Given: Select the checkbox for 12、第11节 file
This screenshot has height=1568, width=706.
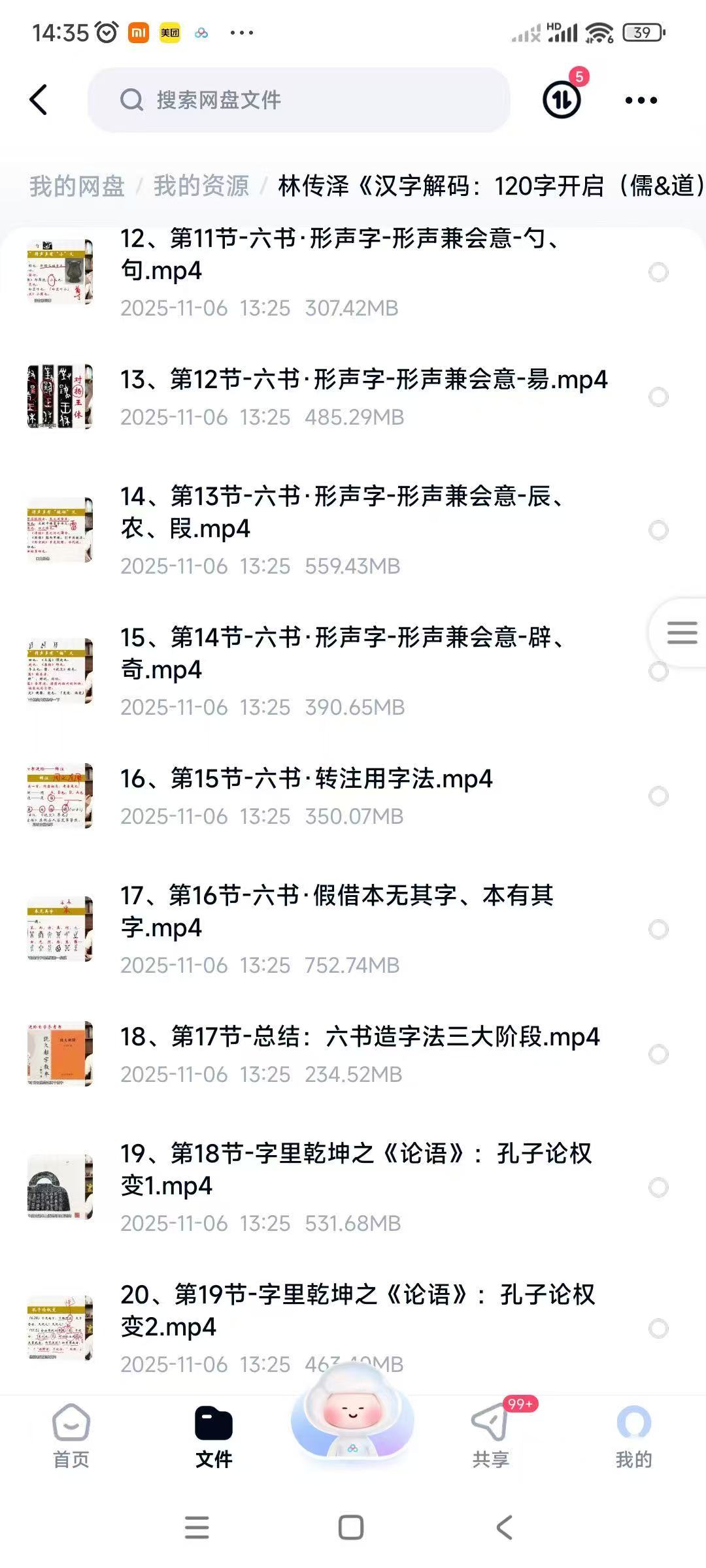Looking at the screenshot, I should click(x=658, y=272).
